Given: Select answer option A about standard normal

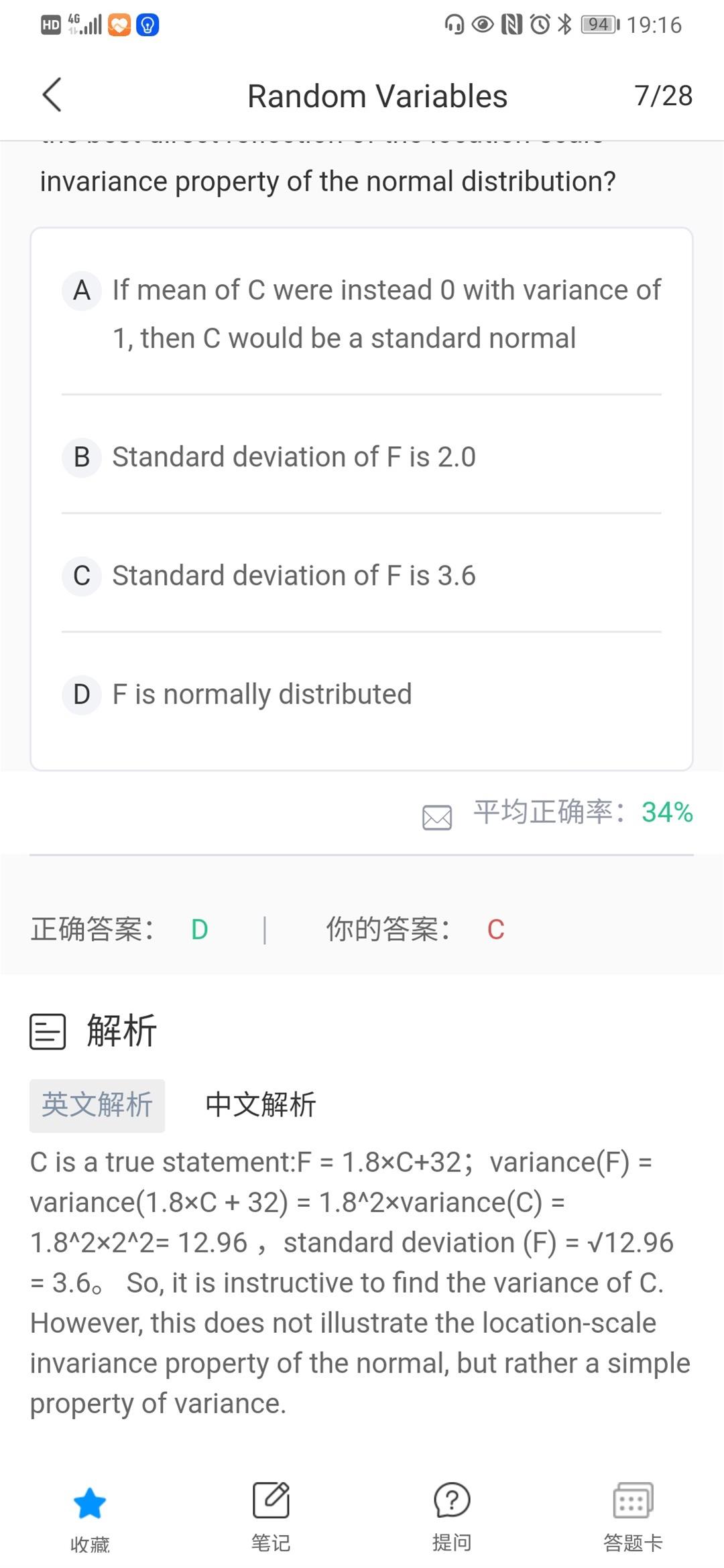Looking at the screenshot, I should 361,314.
